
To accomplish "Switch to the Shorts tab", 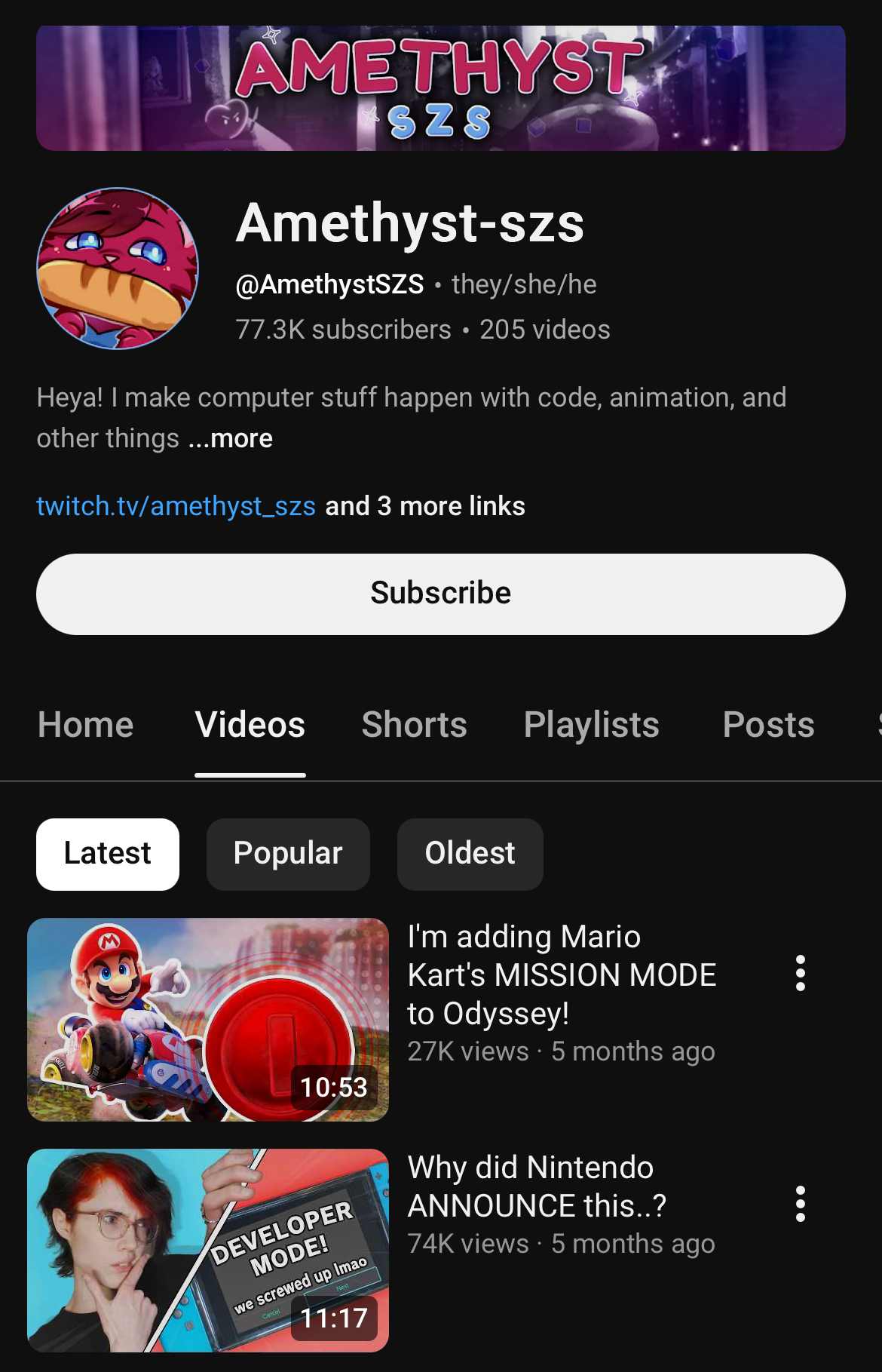I will tap(414, 725).
